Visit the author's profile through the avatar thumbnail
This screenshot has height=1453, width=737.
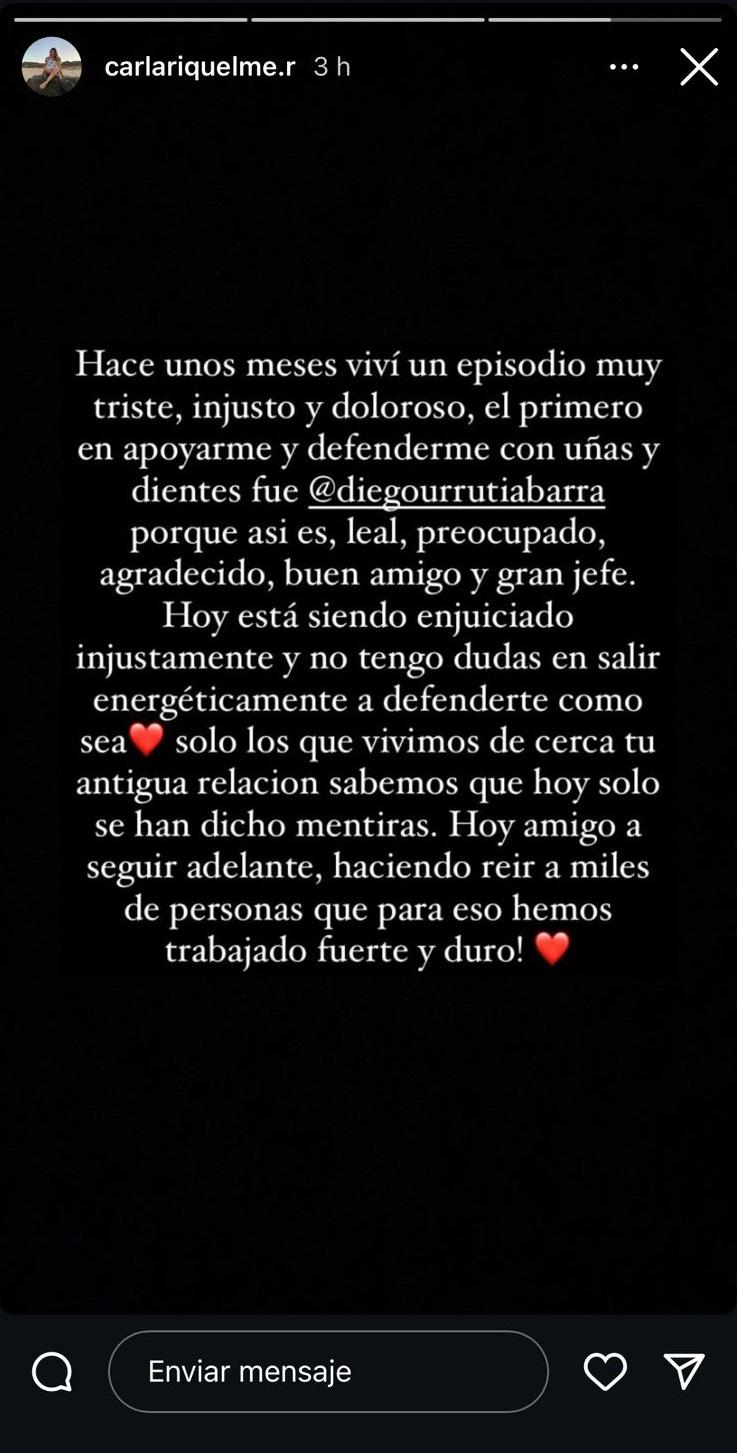pyautogui.click(x=53, y=67)
